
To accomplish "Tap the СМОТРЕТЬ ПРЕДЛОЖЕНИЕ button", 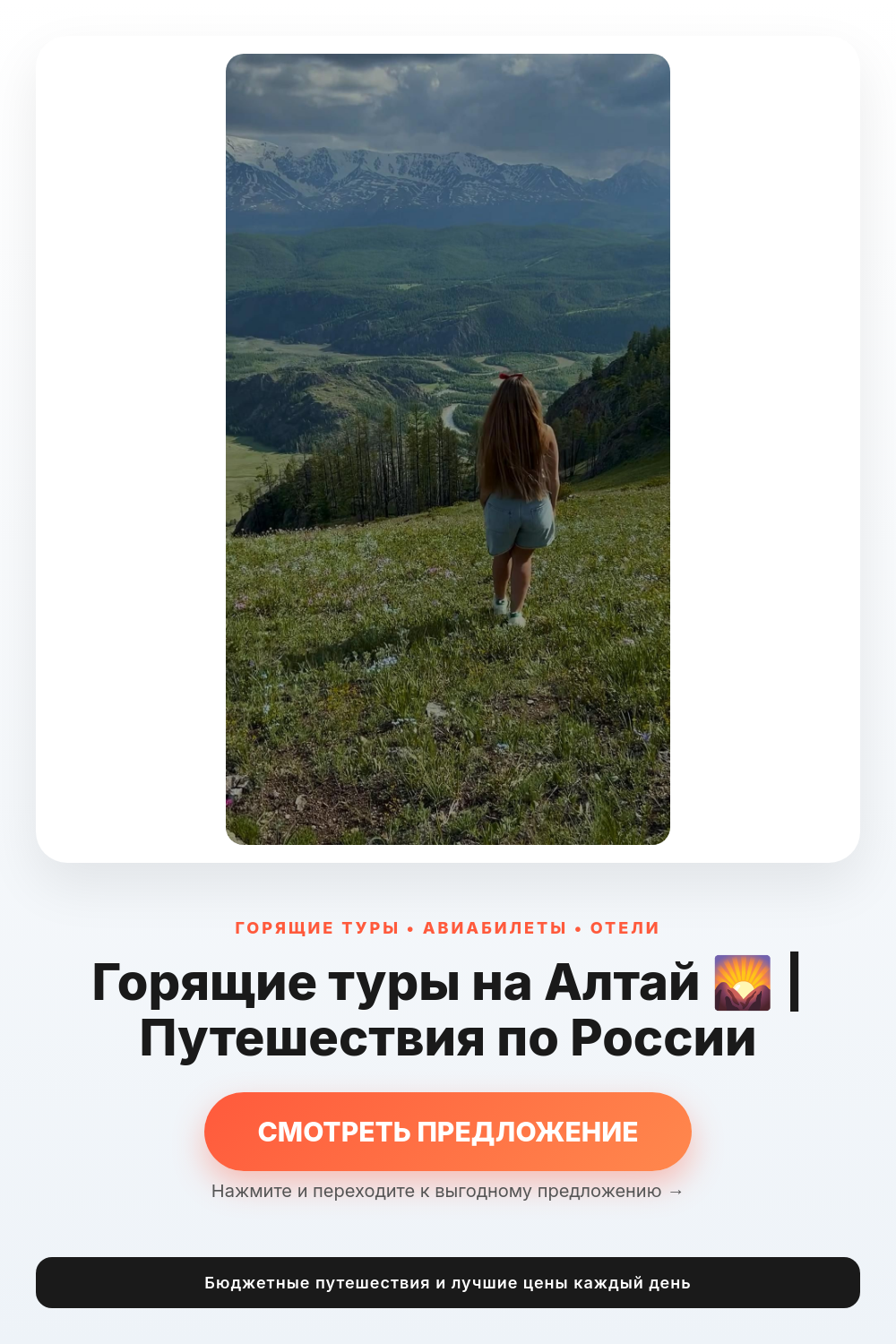I will (448, 1132).
